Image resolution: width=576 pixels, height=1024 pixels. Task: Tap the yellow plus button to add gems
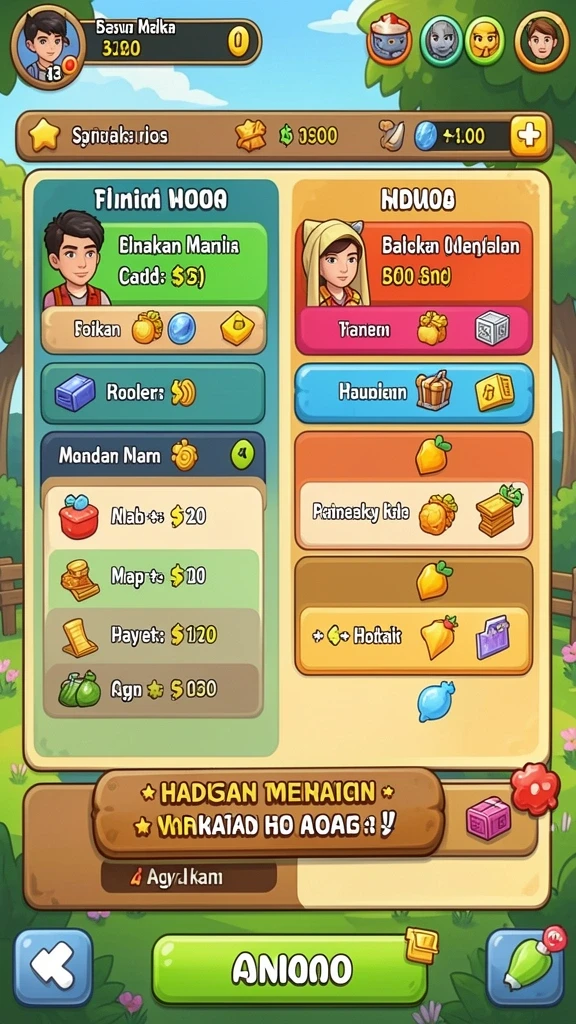pyautogui.click(x=528, y=136)
